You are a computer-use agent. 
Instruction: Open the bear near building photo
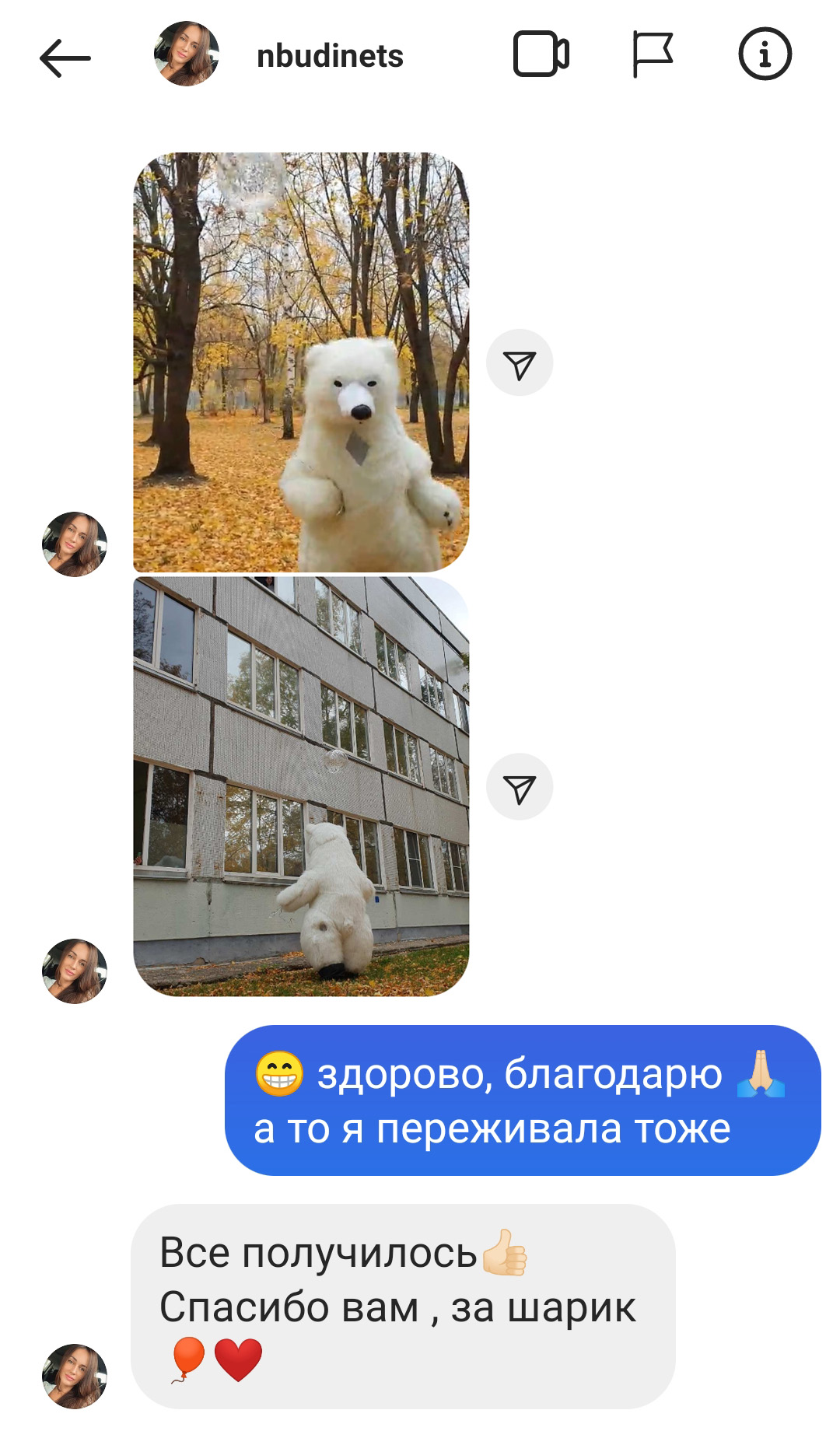click(301, 786)
